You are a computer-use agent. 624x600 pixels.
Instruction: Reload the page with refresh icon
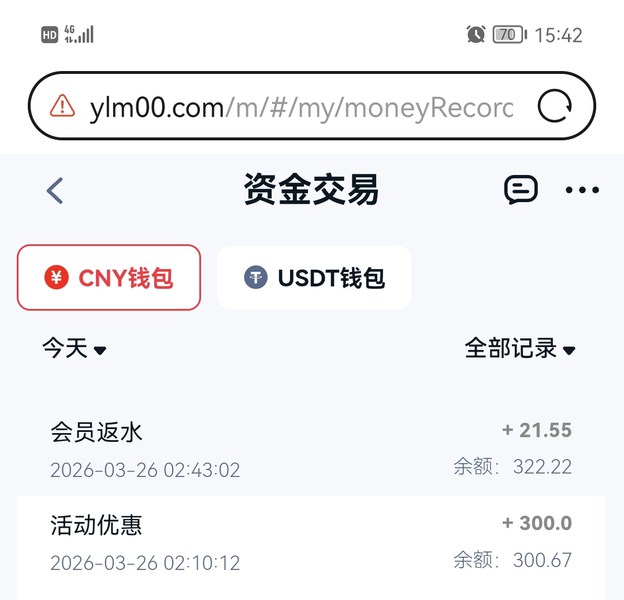click(x=555, y=106)
